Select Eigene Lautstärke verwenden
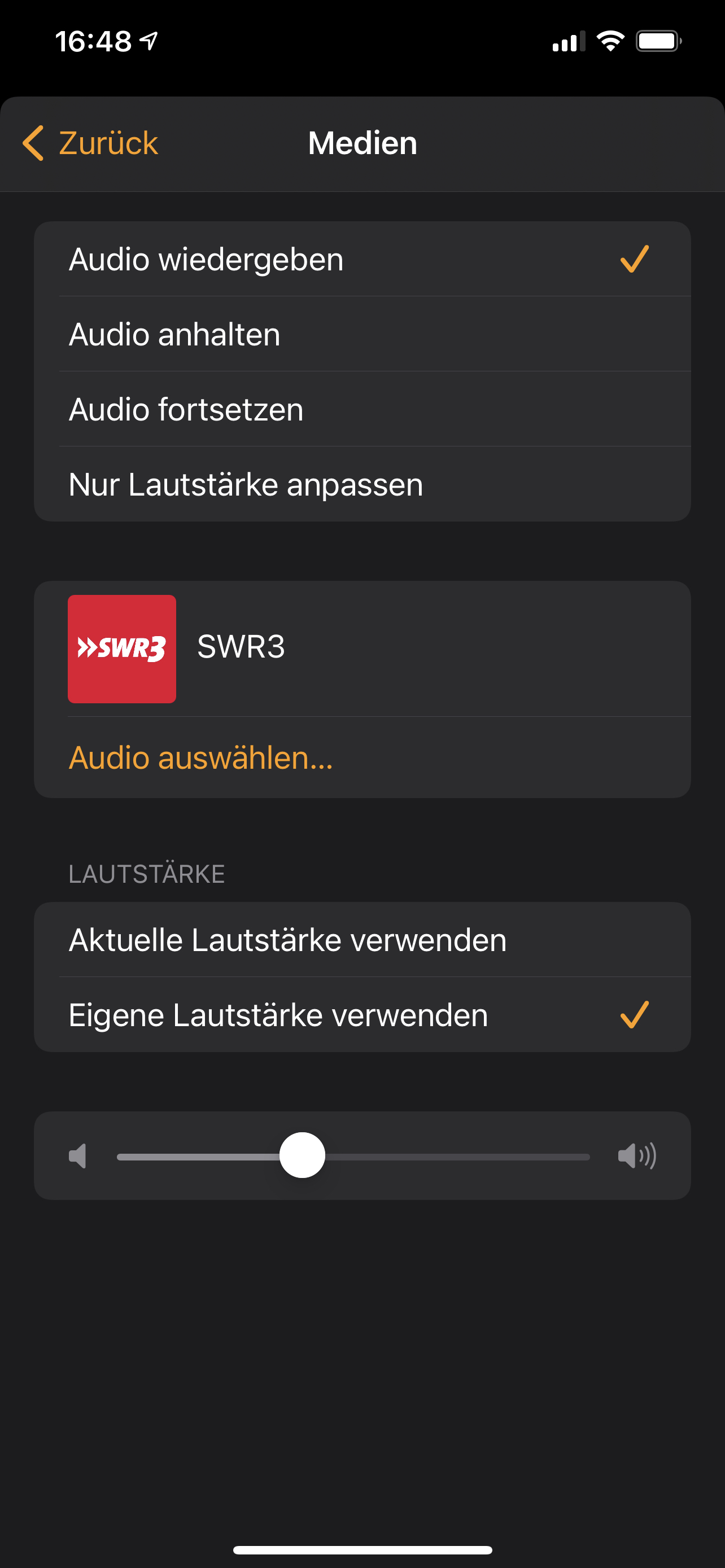This screenshot has height=1568, width=725. click(x=361, y=1015)
